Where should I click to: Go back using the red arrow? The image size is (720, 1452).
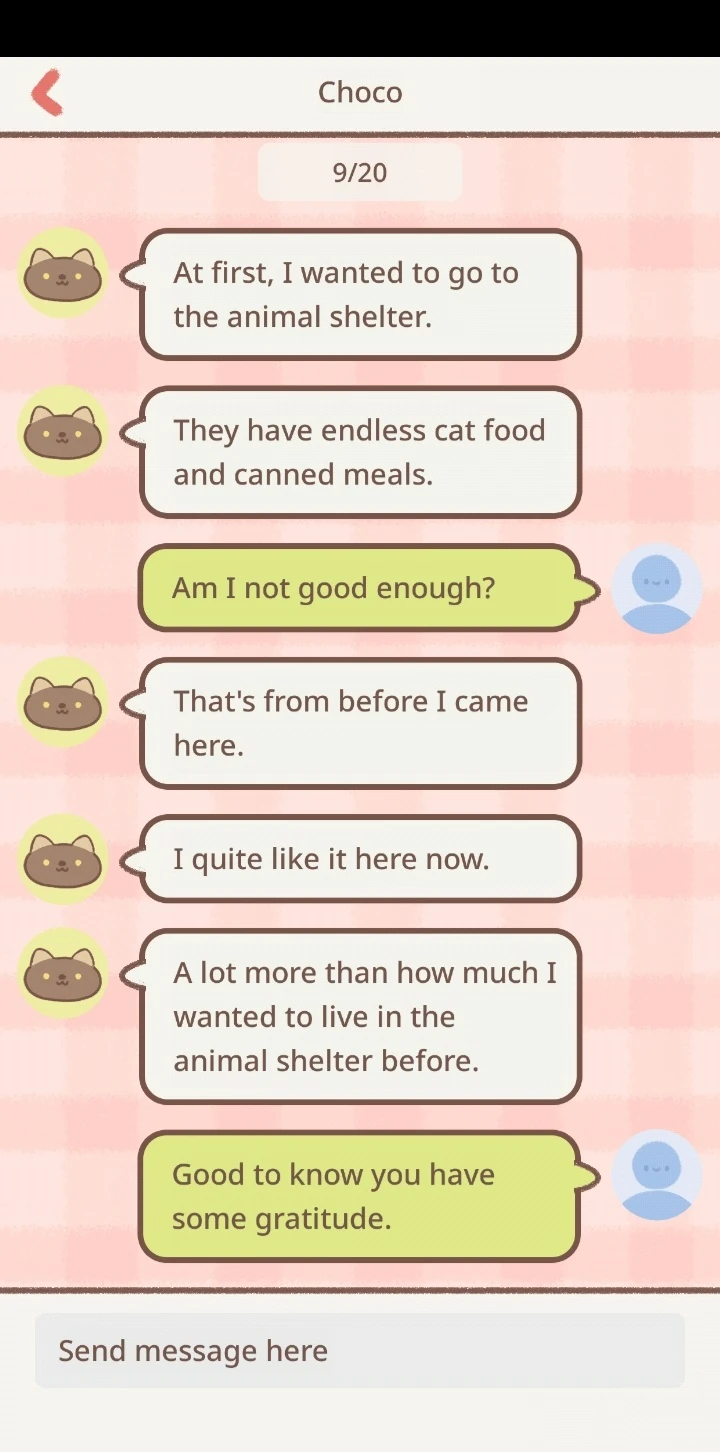pyautogui.click(x=47, y=93)
